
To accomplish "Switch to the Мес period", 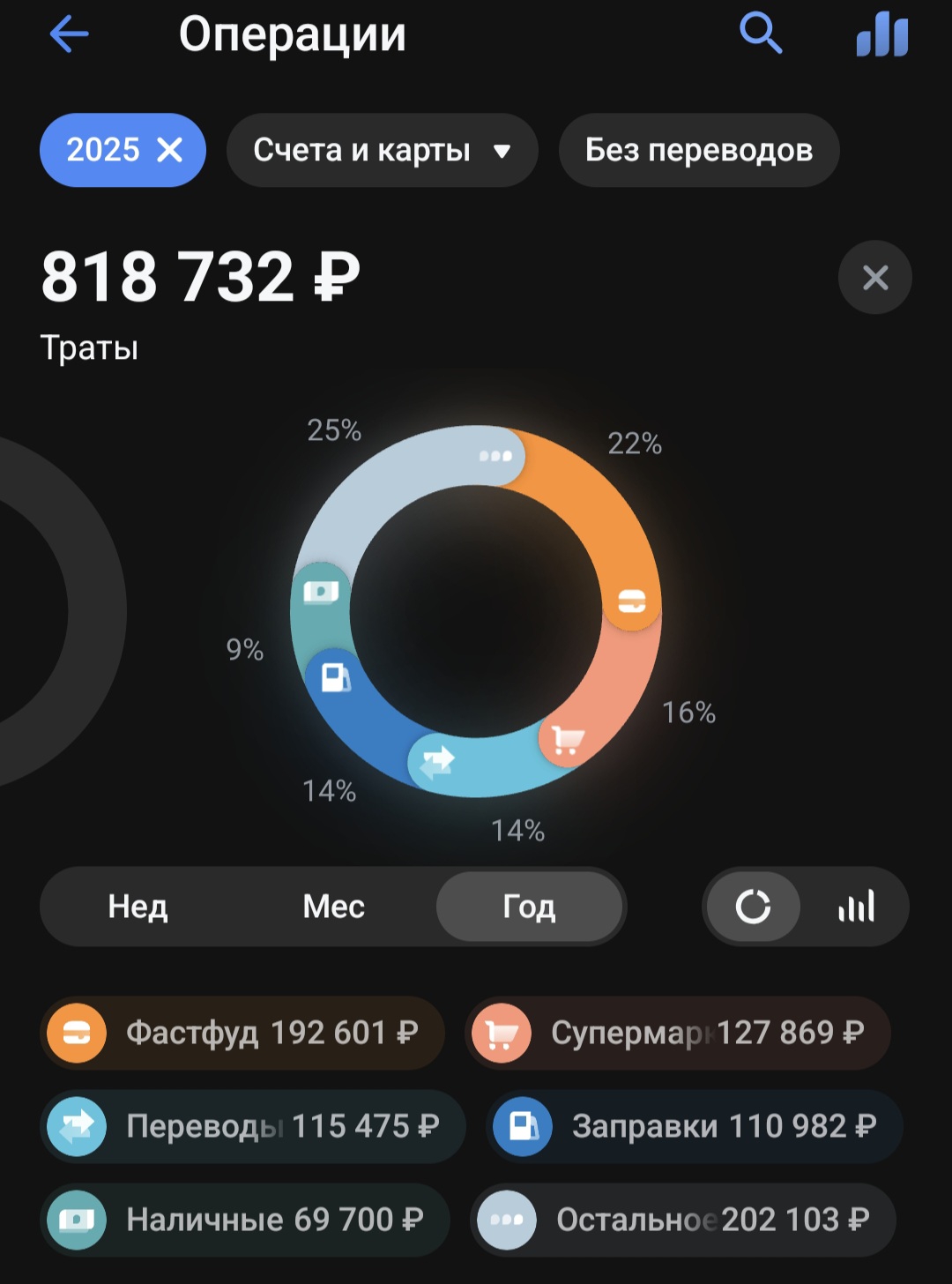I will 333,907.
